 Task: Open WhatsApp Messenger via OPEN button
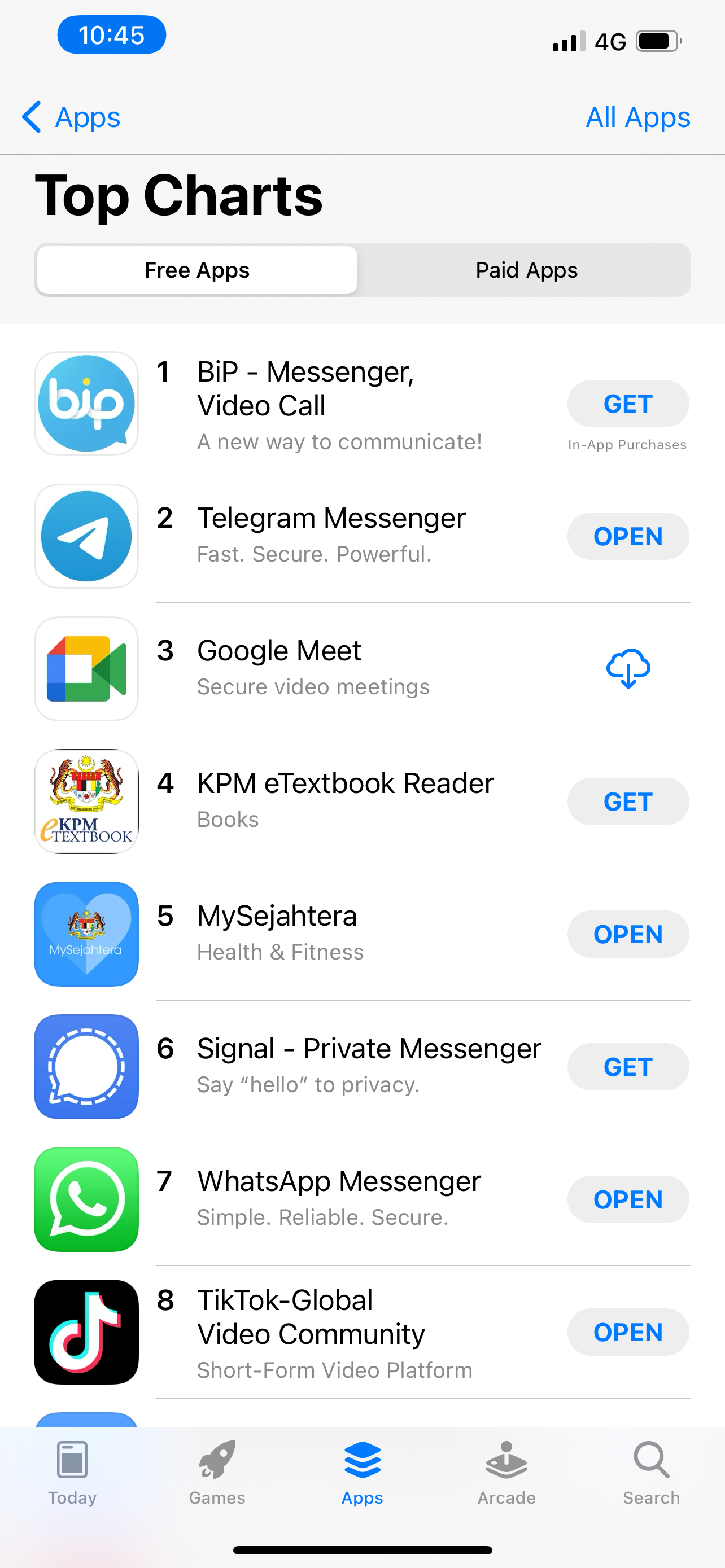pyautogui.click(x=628, y=1200)
